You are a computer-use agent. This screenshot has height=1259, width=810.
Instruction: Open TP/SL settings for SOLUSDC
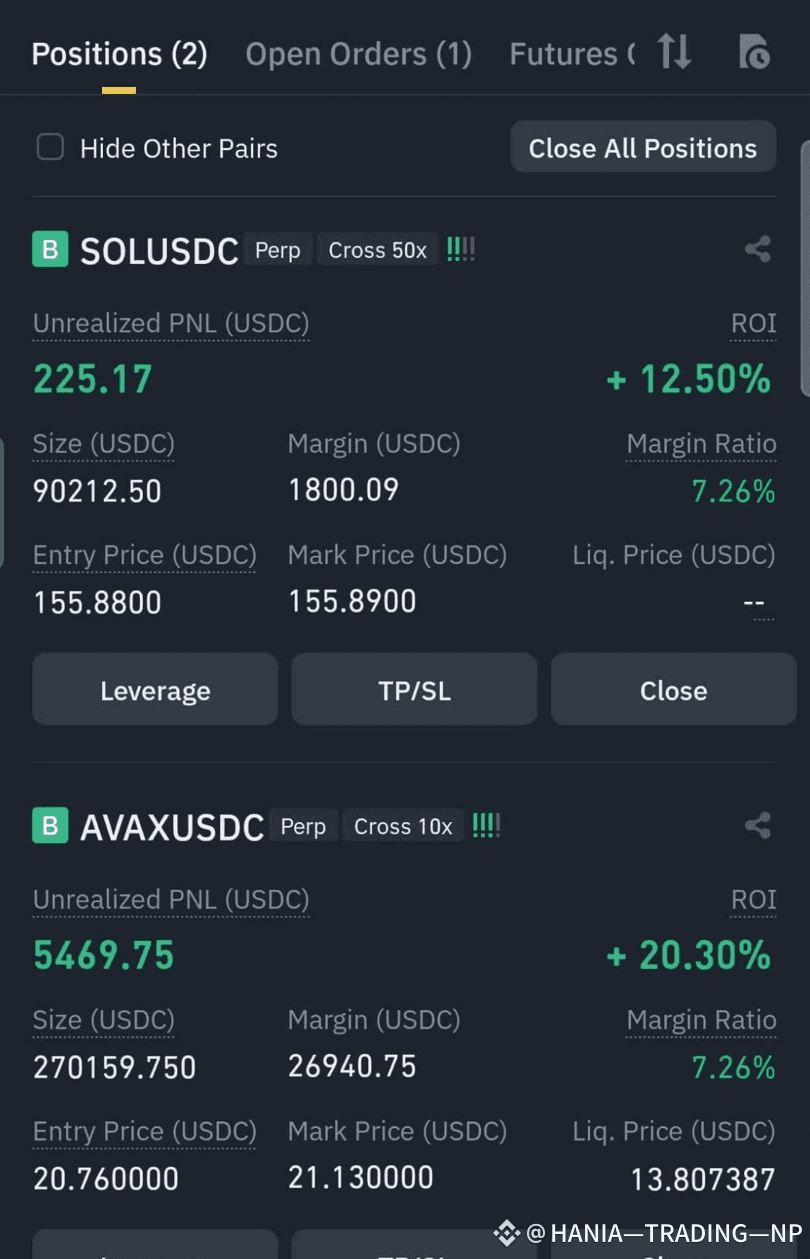pyautogui.click(x=413, y=689)
